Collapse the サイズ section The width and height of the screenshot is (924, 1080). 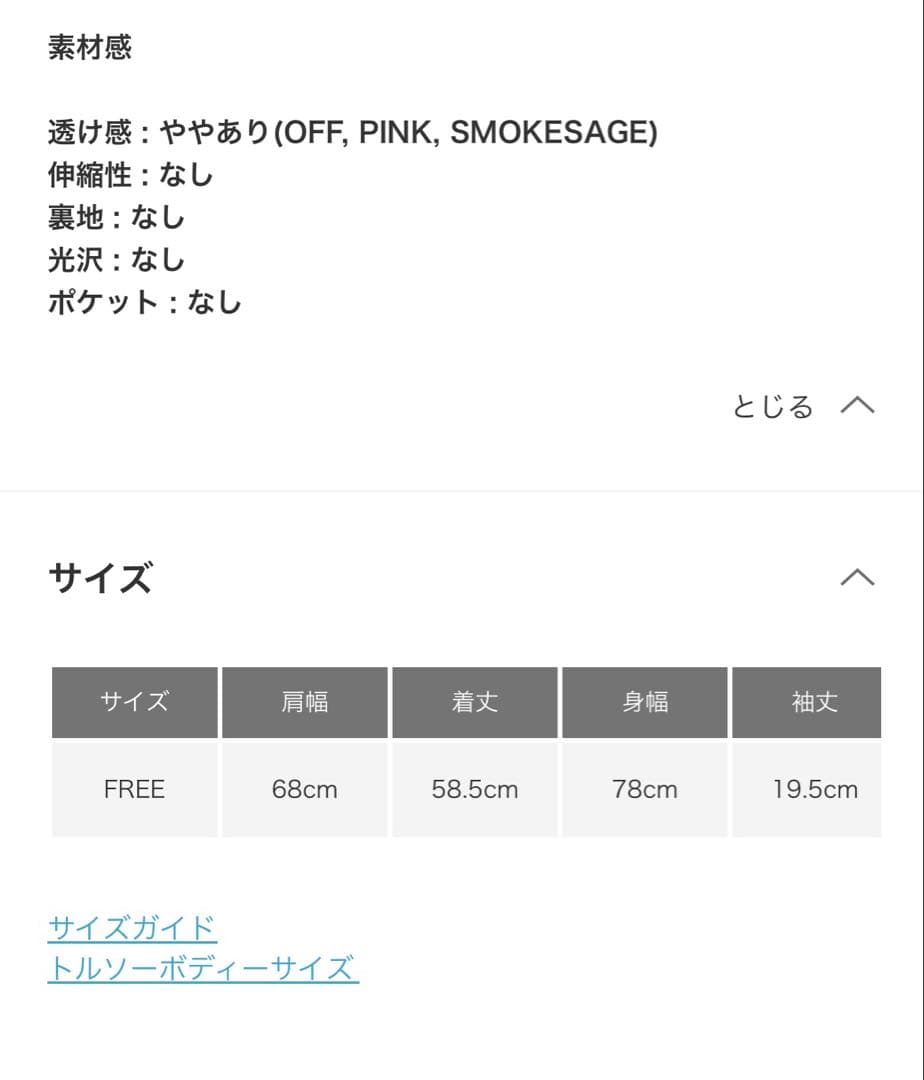click(x=857, y=578)
